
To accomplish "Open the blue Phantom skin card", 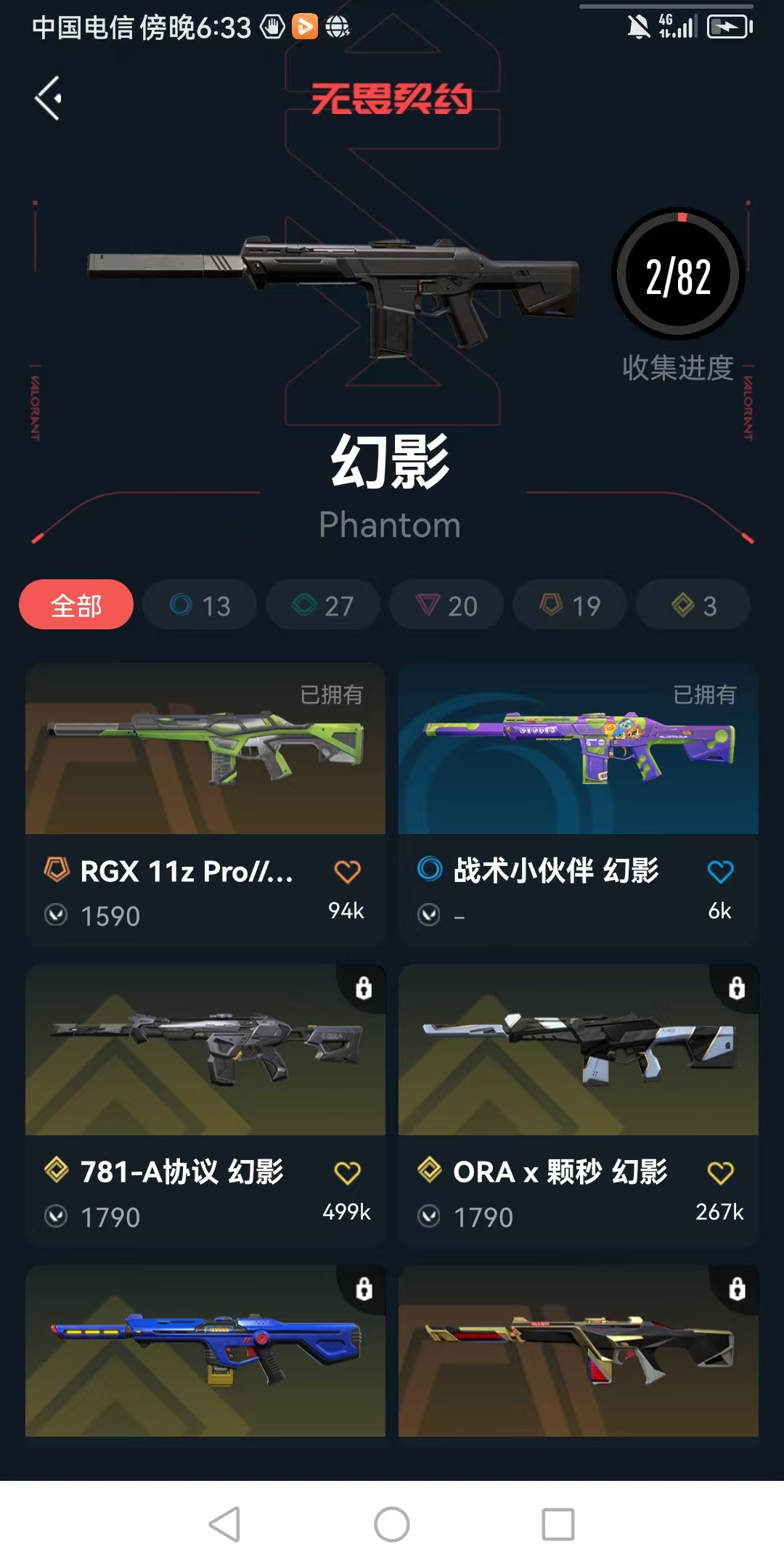I will tap(205, 1352).
